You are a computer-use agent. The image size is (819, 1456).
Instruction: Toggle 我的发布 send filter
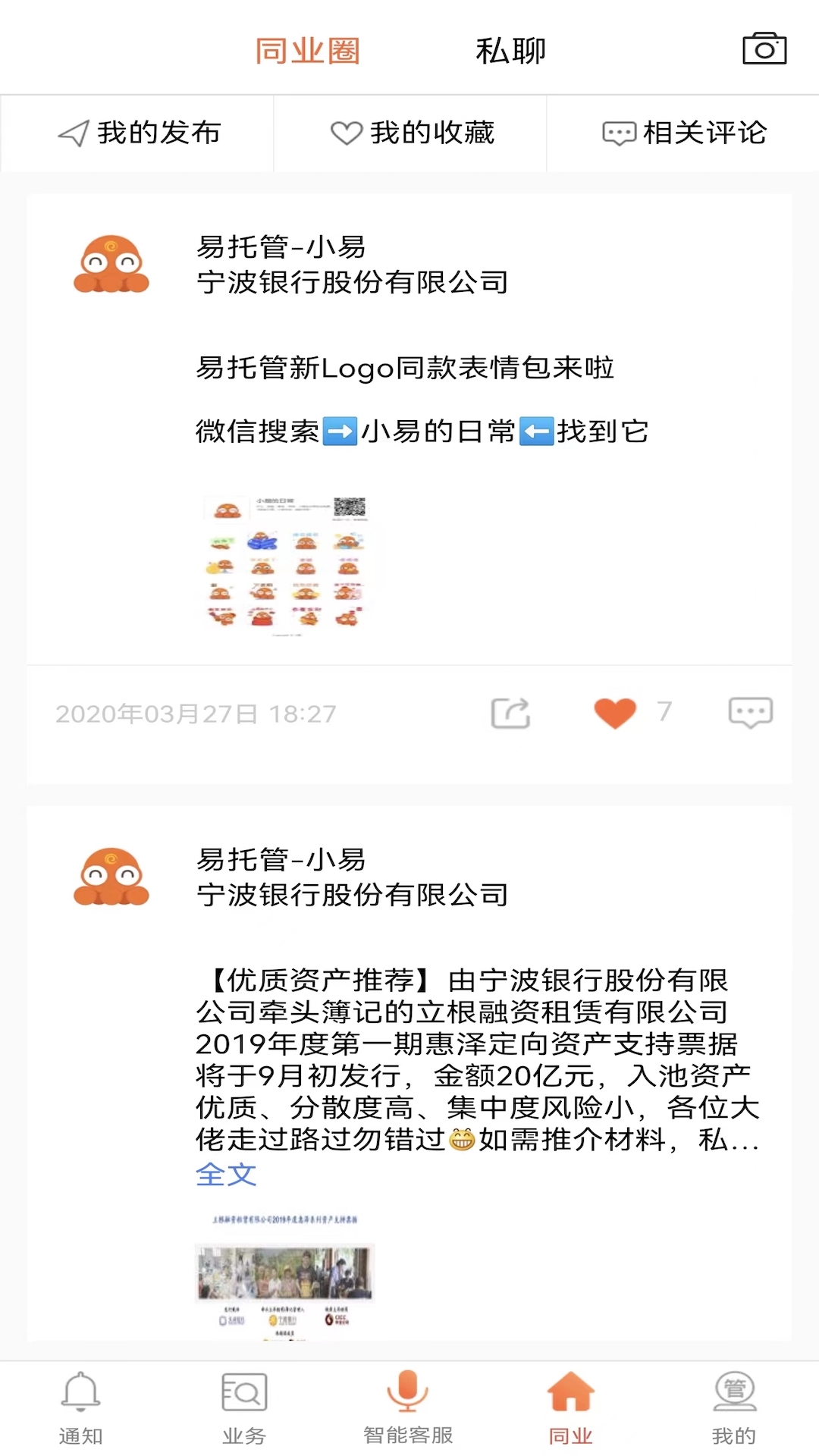tap(140, 133)
